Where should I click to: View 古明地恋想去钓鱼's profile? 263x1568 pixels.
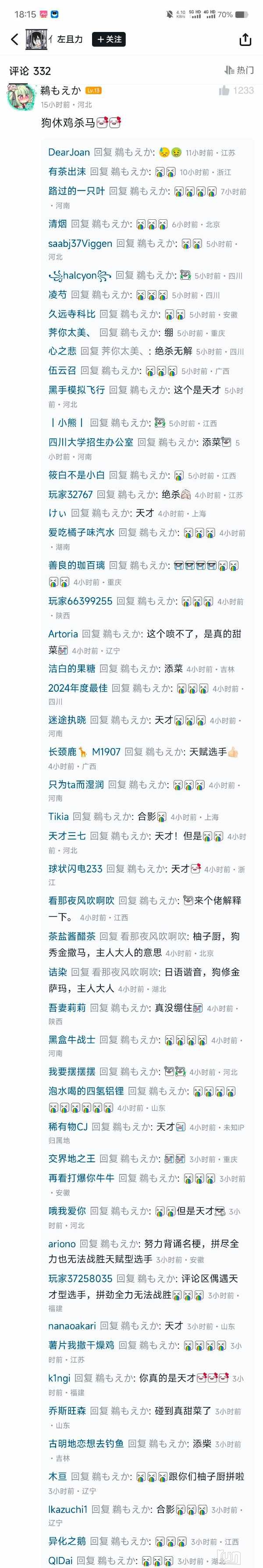pyautogui.click(x=86, y=1443)
